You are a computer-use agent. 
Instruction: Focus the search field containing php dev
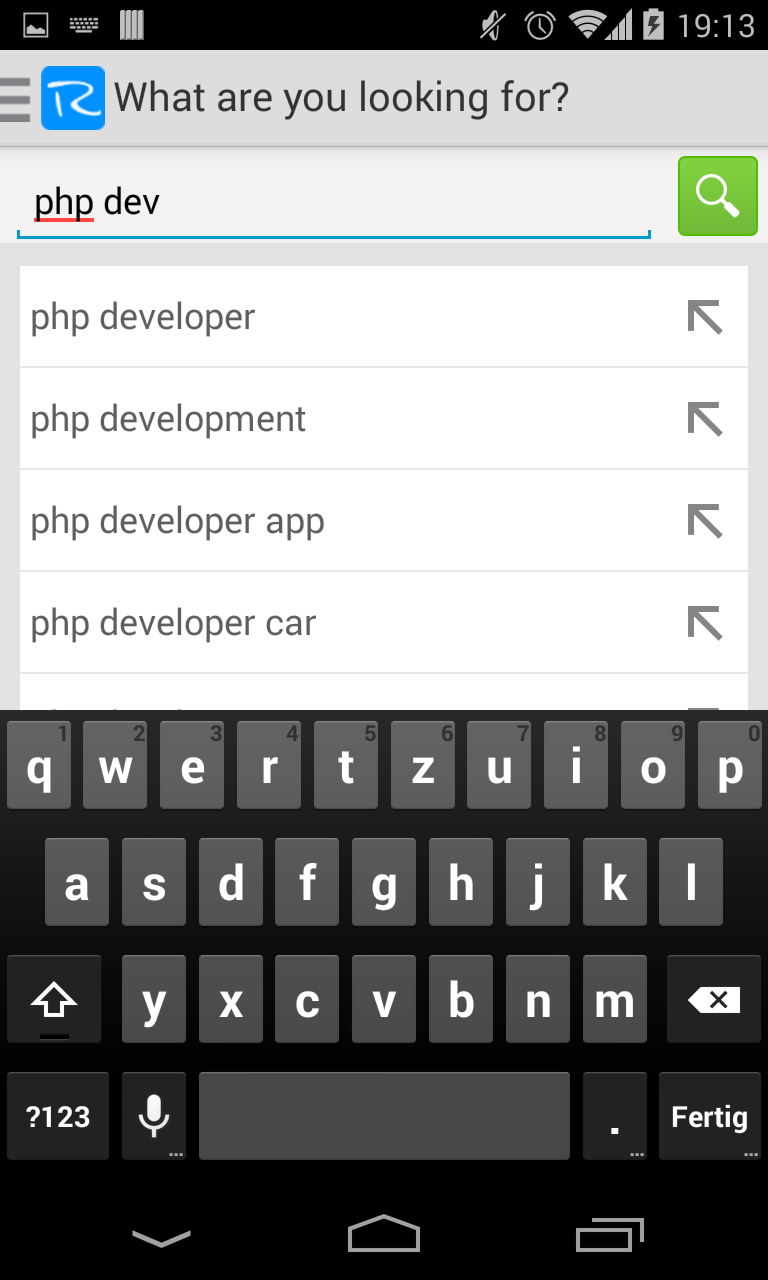coord(333,203)
